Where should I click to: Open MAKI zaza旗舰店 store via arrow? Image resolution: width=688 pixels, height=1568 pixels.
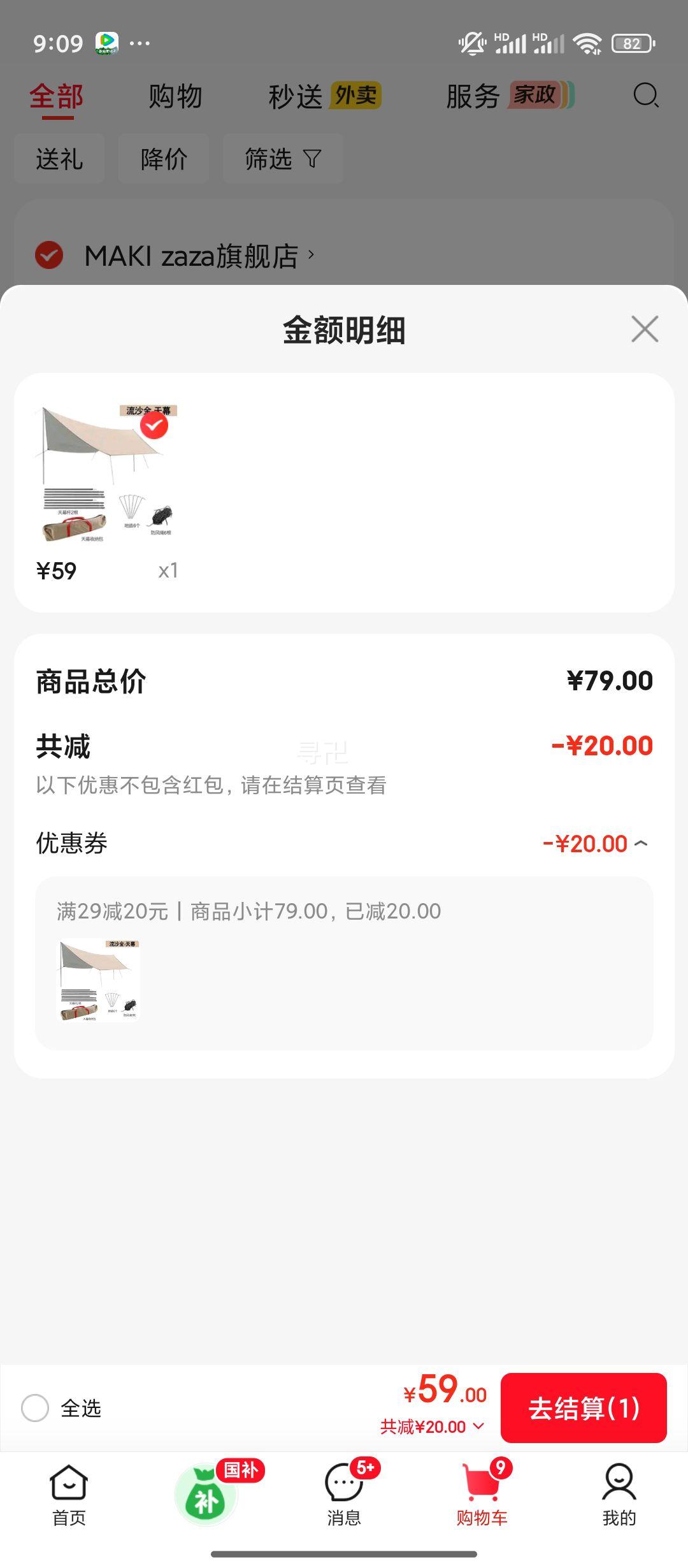click(311, 254)
